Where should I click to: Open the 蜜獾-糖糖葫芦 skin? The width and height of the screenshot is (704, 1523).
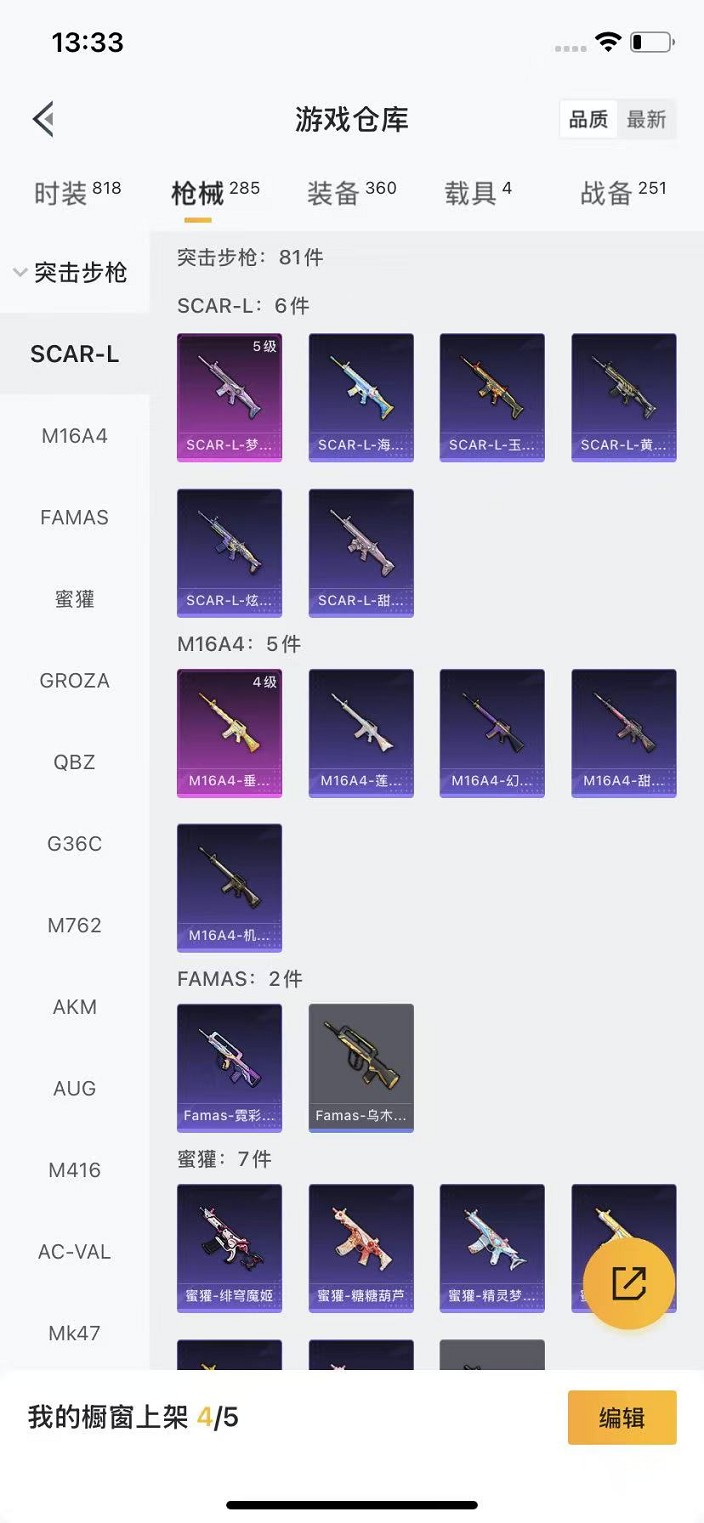361,1248
